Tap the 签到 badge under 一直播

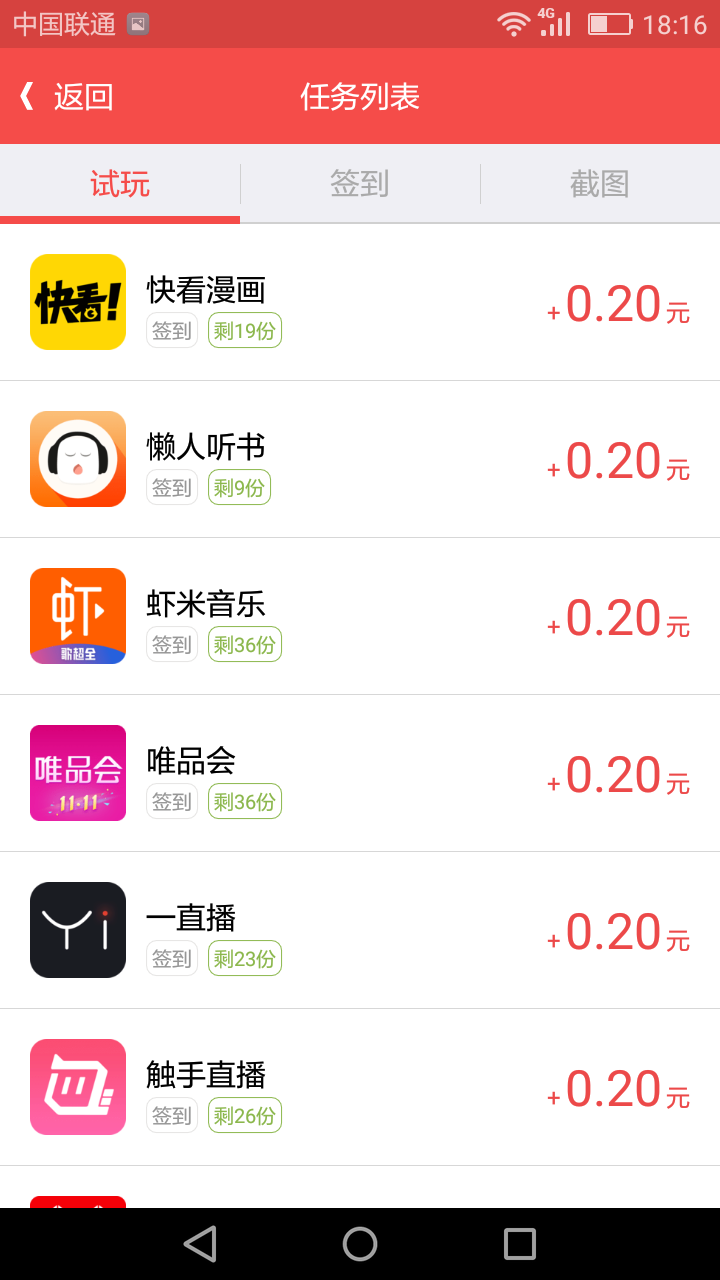[171, 958]
